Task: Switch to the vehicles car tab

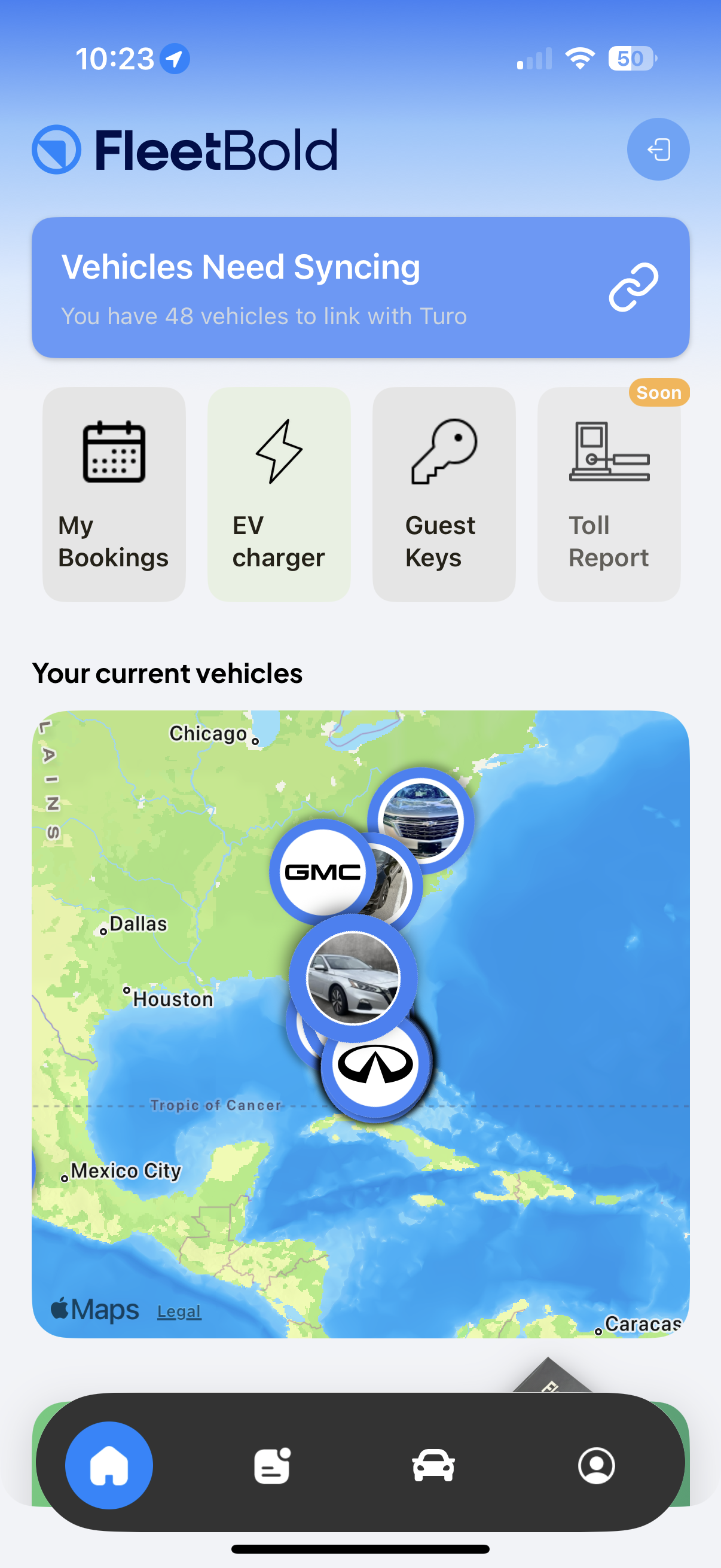Action: click(x=433, y=1465)
